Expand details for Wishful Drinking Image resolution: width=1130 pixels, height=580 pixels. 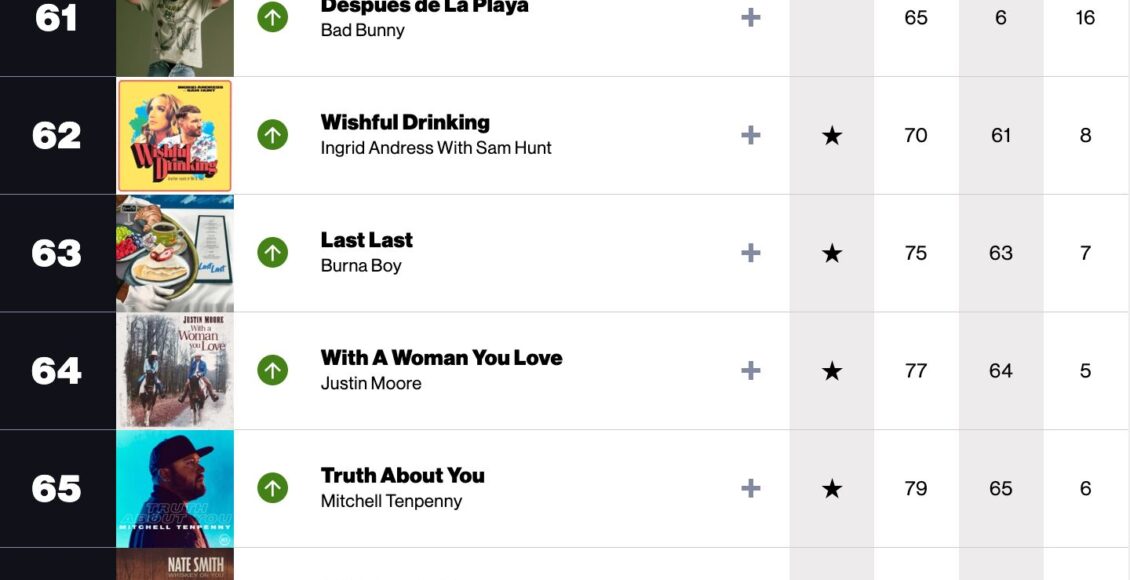point(751,135)
